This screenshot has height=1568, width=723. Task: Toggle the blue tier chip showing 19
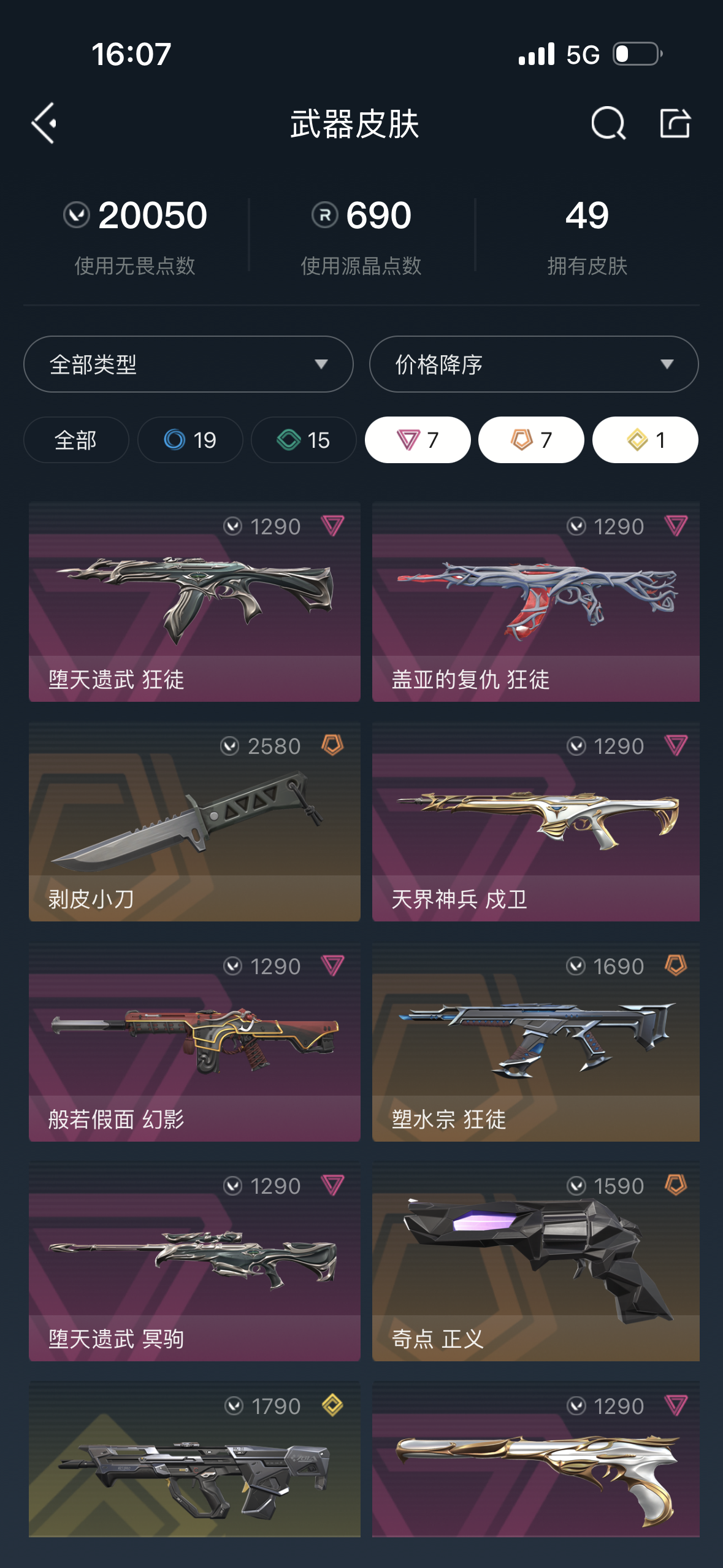190,440
